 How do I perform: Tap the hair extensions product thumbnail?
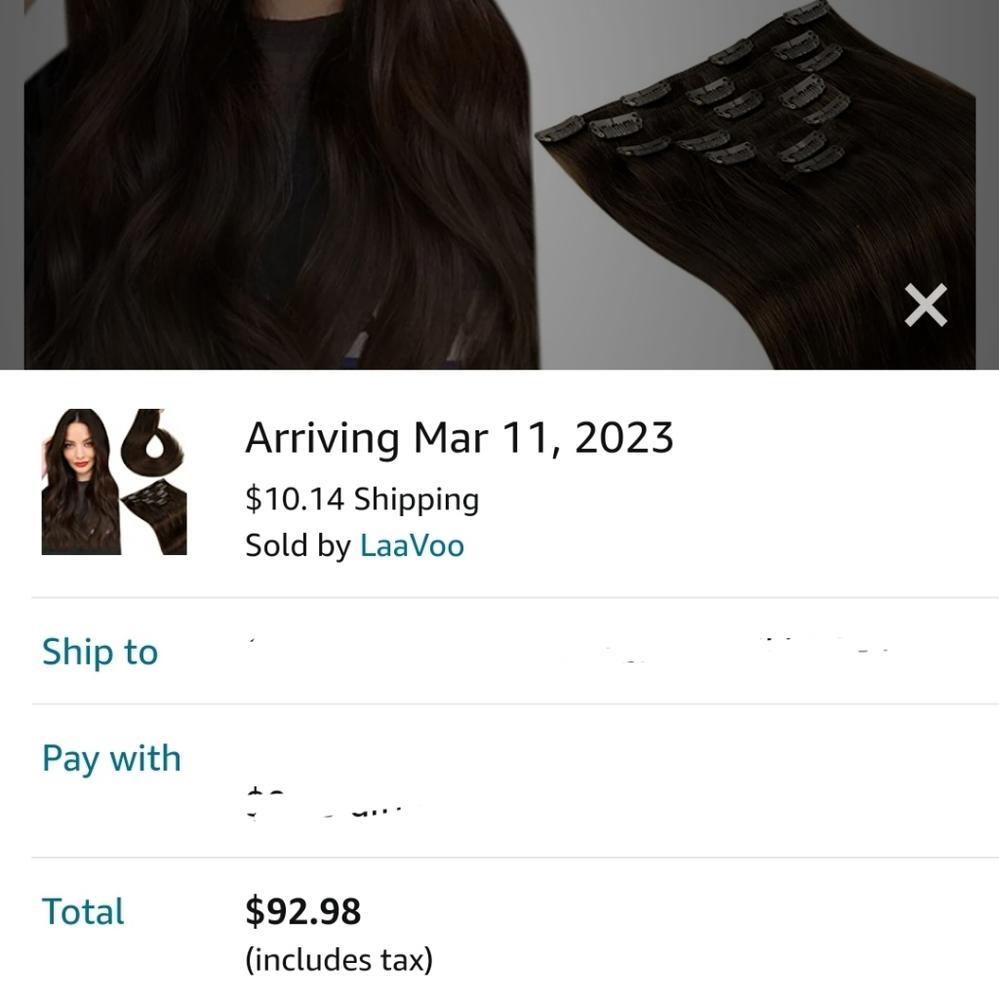point(114,481)
